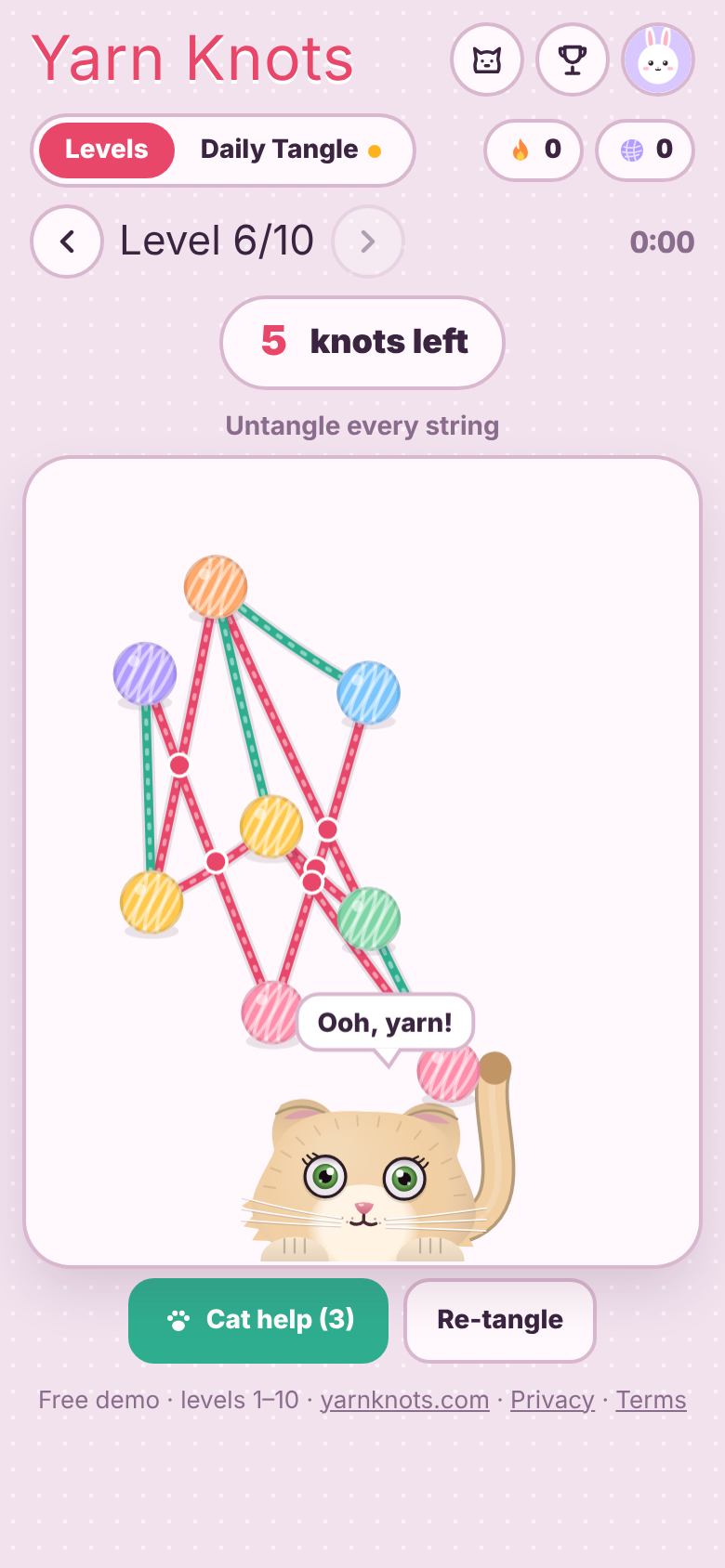Open the bunny profile avatar

click(x=658, y=60)
